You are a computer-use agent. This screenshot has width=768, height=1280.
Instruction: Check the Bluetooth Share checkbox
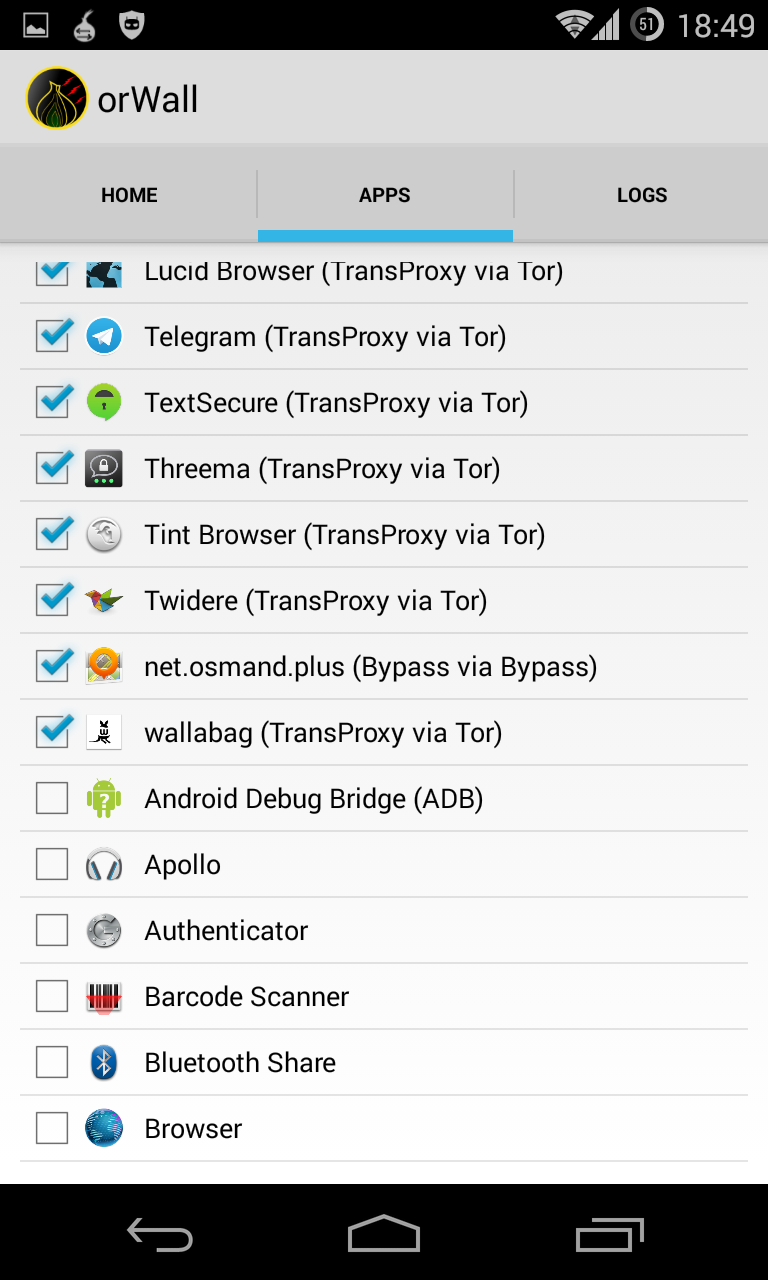pos(52,1062)
